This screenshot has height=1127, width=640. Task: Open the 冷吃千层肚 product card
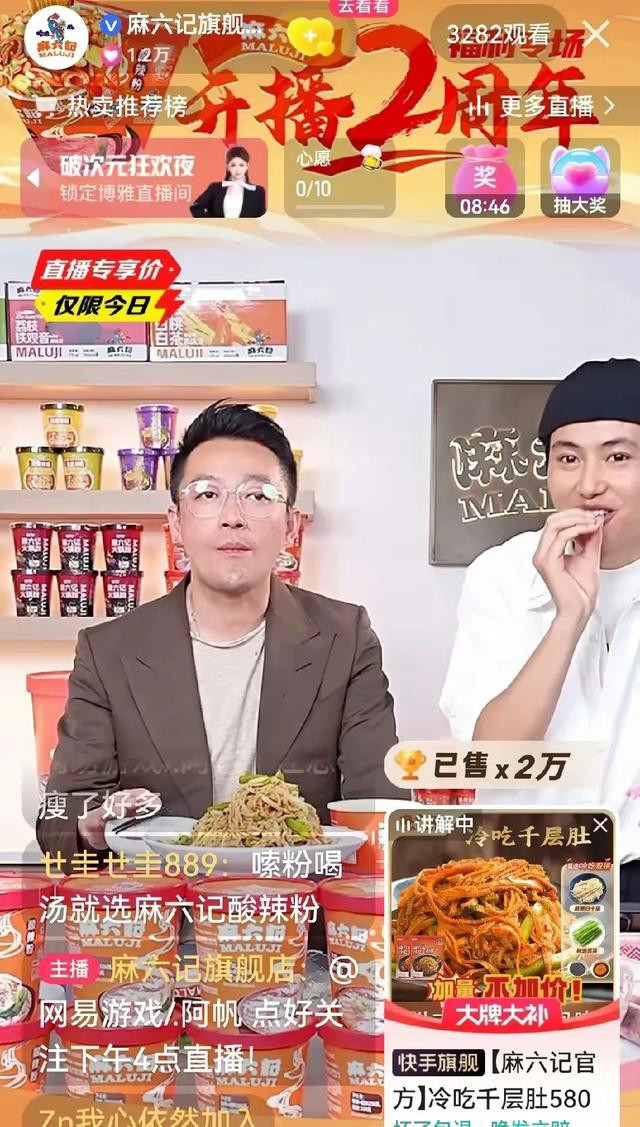[x=503, y=967]
